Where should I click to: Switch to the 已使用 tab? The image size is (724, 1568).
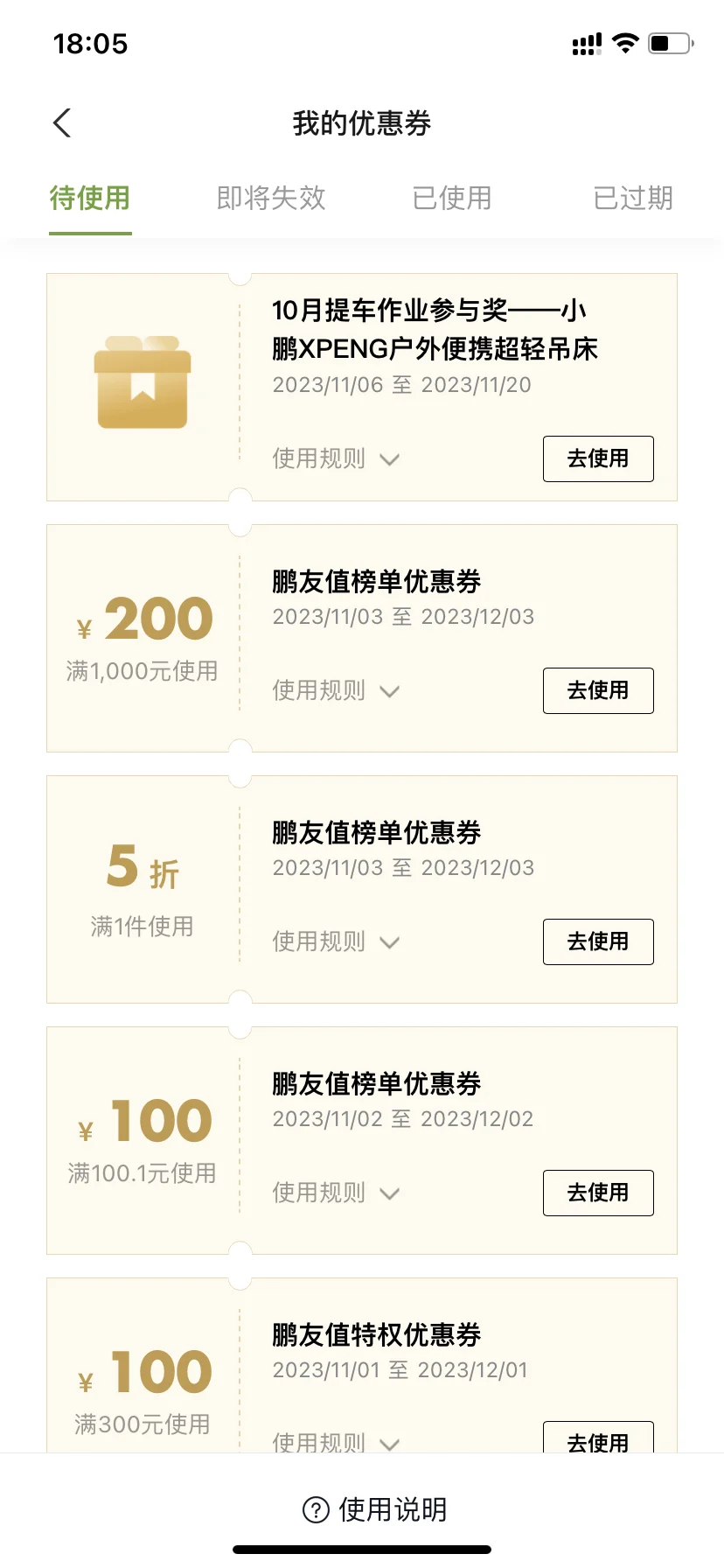(x=452, y=198)
